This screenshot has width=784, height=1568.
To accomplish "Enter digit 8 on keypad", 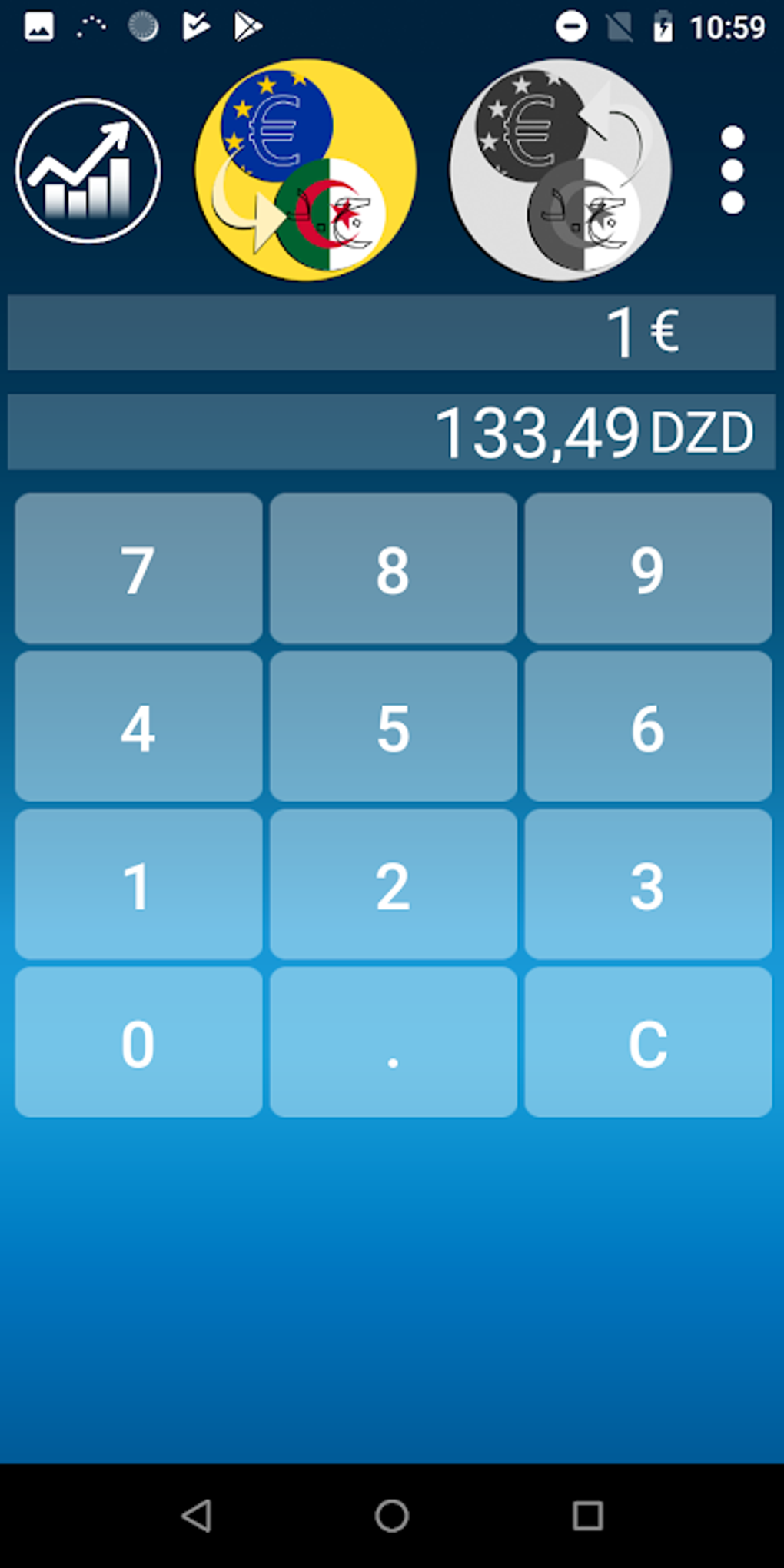I will 393,569.
